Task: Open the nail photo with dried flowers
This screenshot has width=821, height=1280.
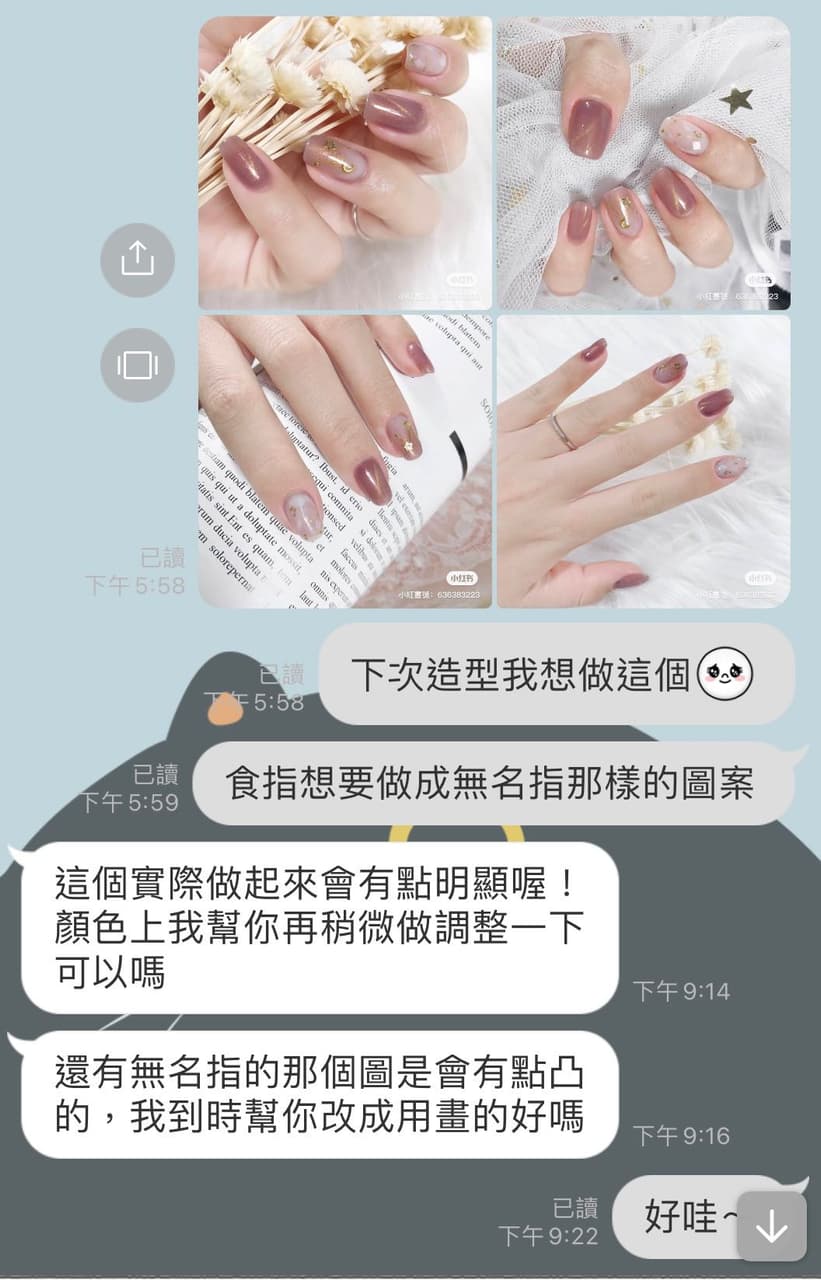Action: [344, 162]
